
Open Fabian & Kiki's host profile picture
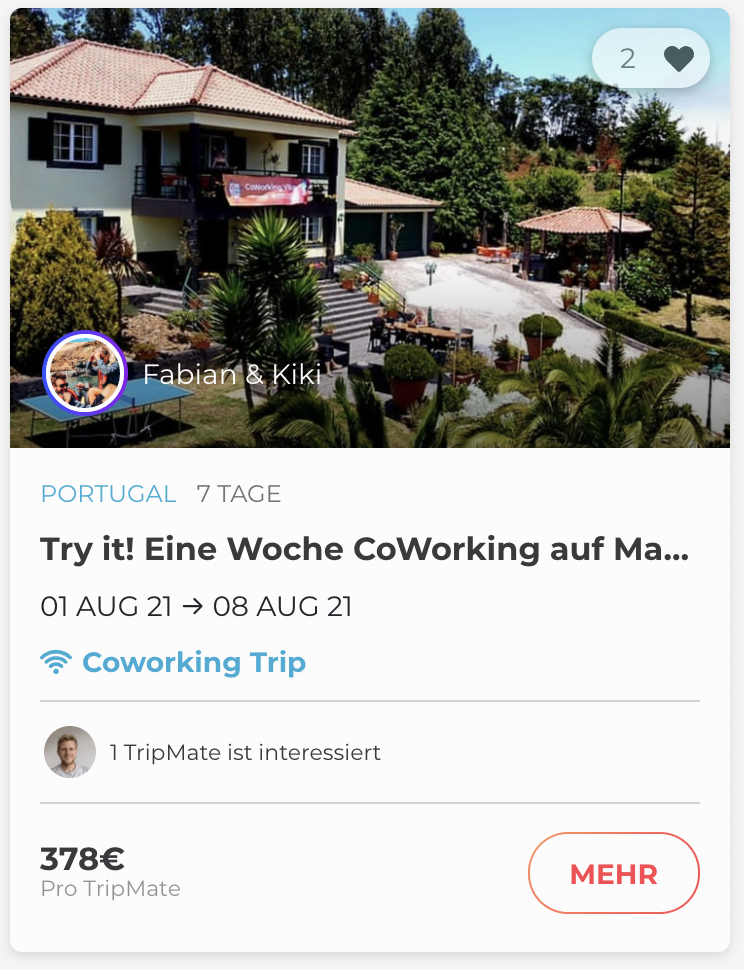pyautogui.click(x=84, y=373)
